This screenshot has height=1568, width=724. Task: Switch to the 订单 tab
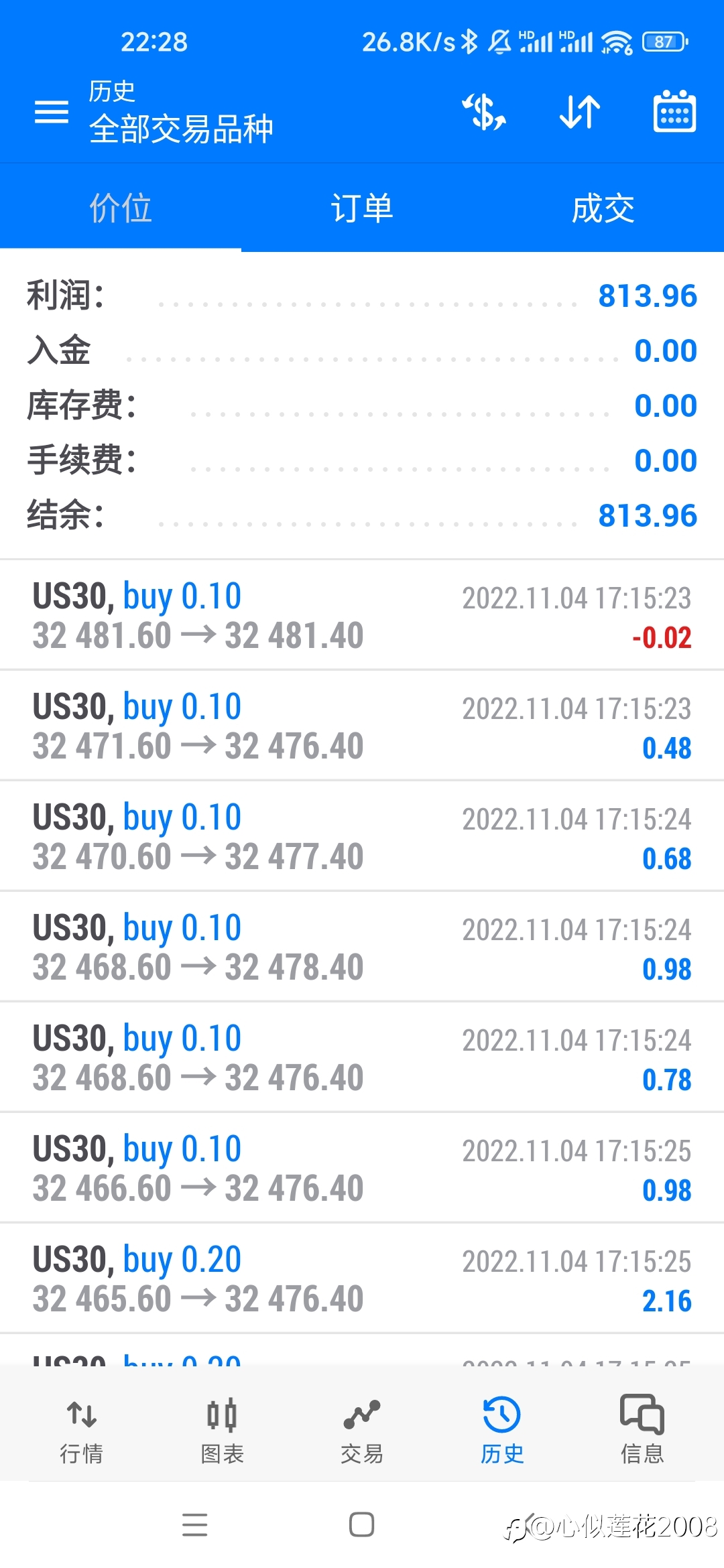[362, 208]
